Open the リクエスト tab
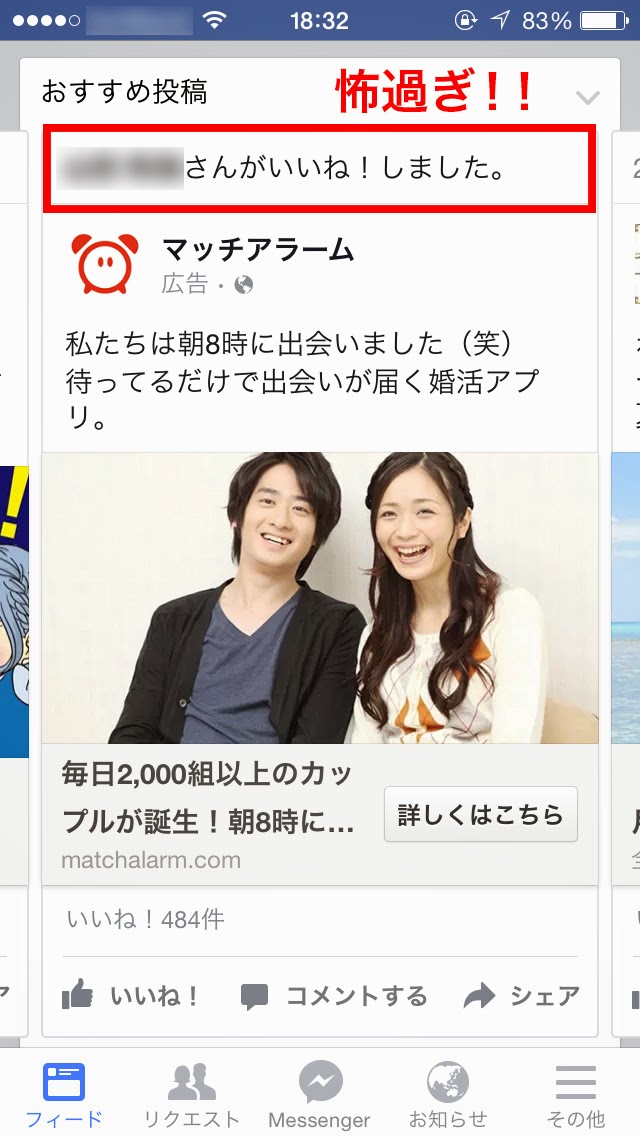The height and width of the screenshot is (1136, 640). [192, 1095]
